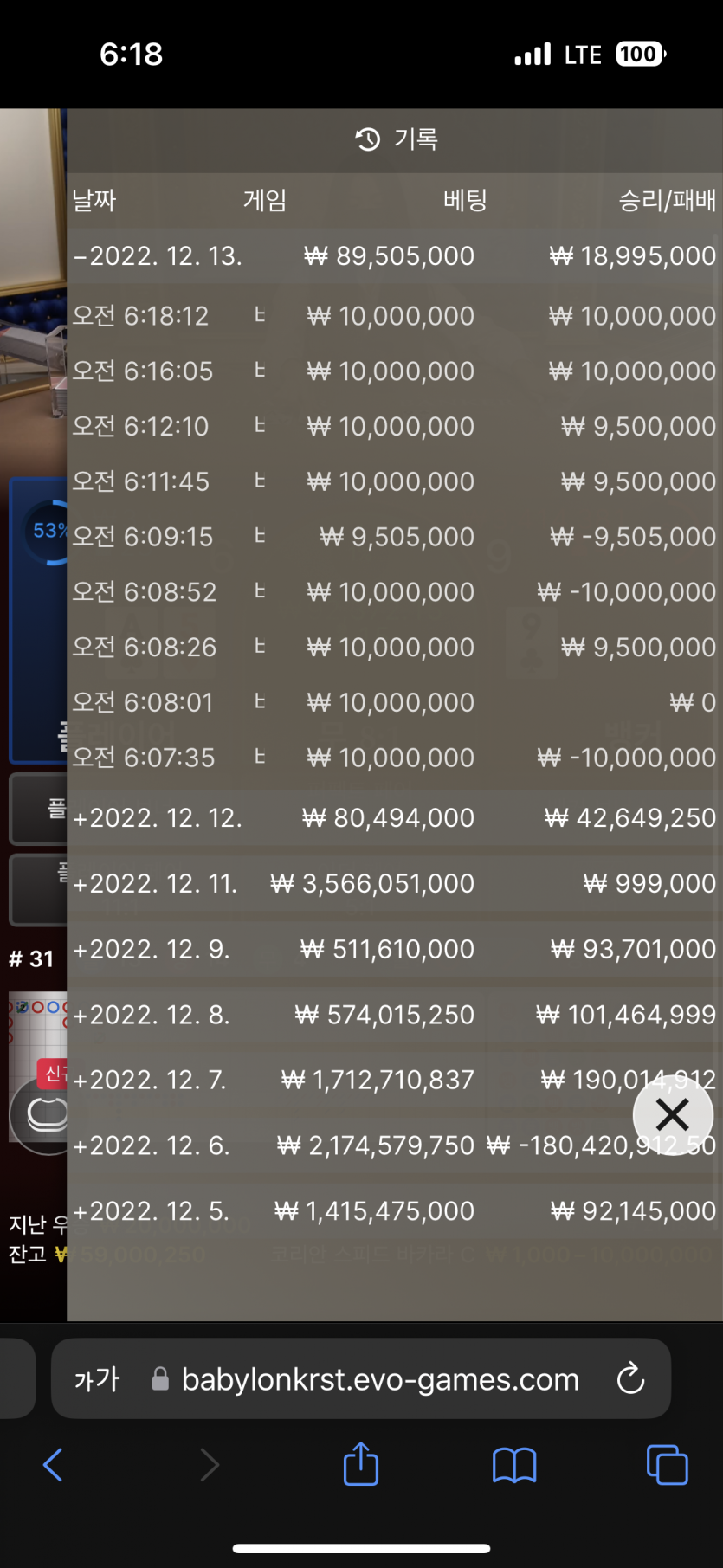723x1568 pixels.
Task: Open the 오전 6:18:12 game record
Action: click(394, 316)
